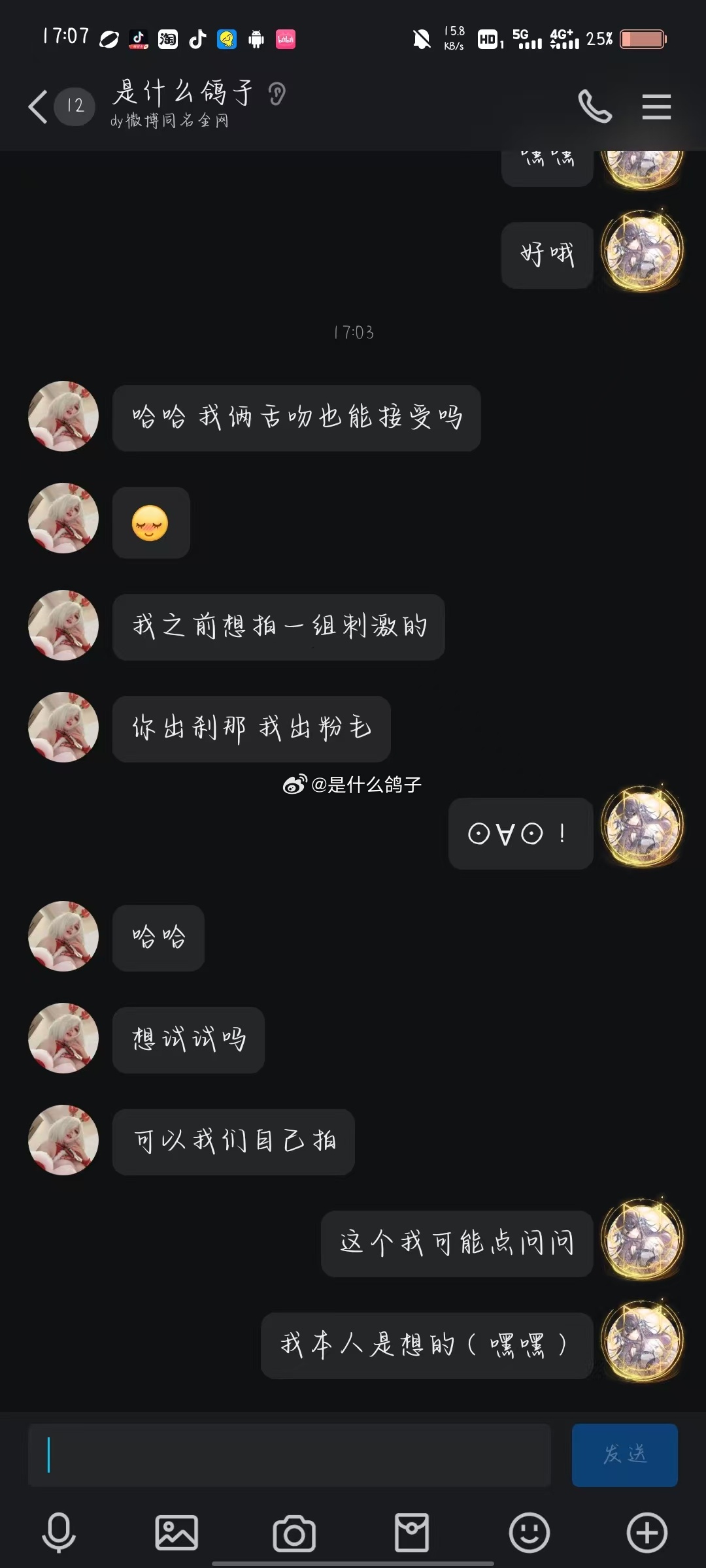Viewport: 706px width, 1568px height.
Task: Go back to the message list
Action: click(39, 106)
